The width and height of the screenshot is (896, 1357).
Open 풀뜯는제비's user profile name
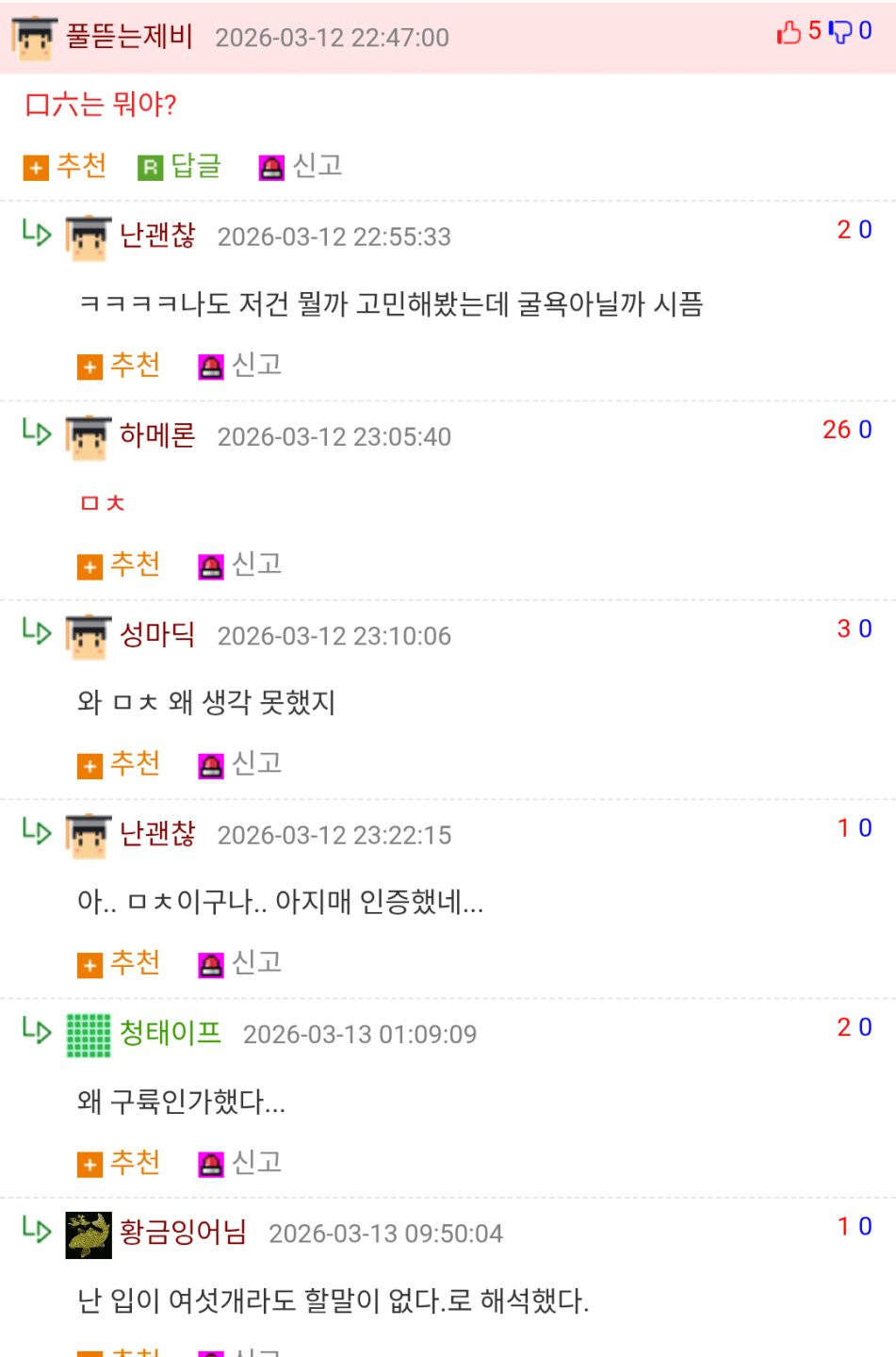pyautogui.click(x=130, y=37)
